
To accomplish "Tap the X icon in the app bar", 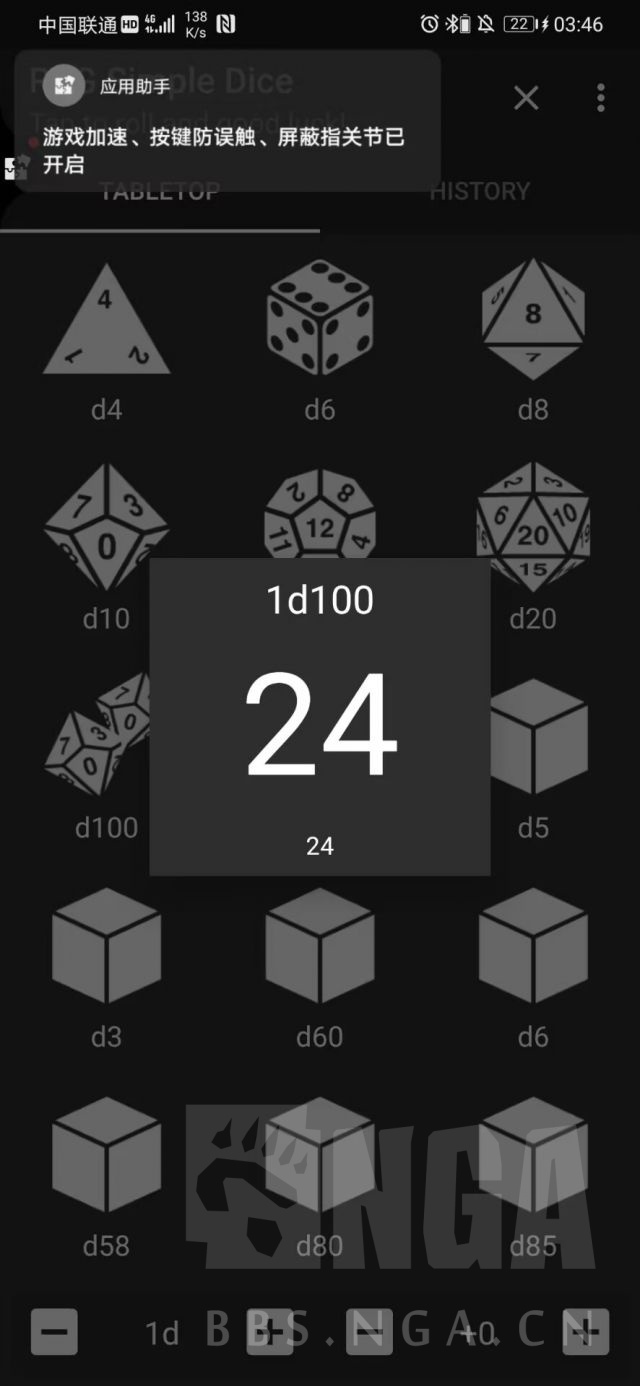I will click(x=526, y=97).
